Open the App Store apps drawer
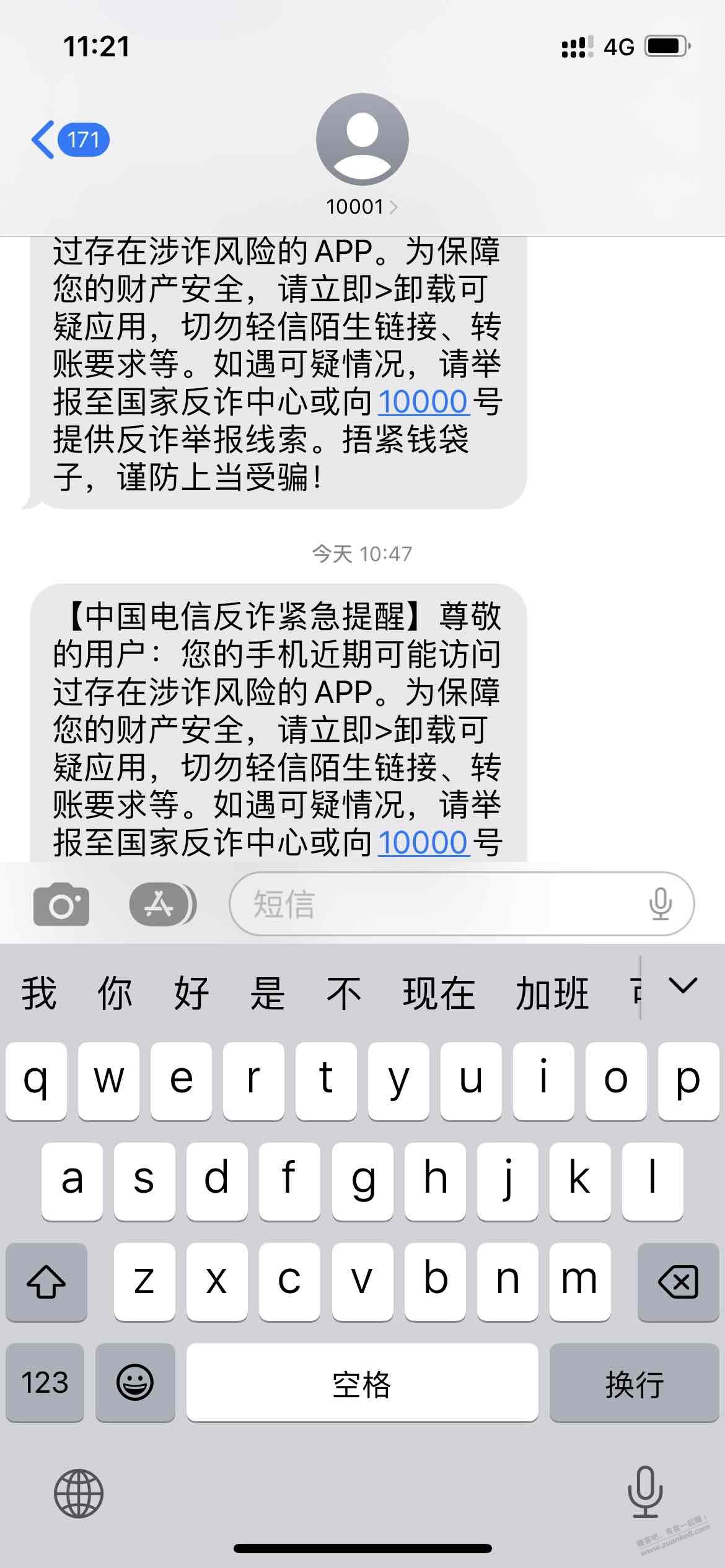725x1568 pixels. click(162, 904)
